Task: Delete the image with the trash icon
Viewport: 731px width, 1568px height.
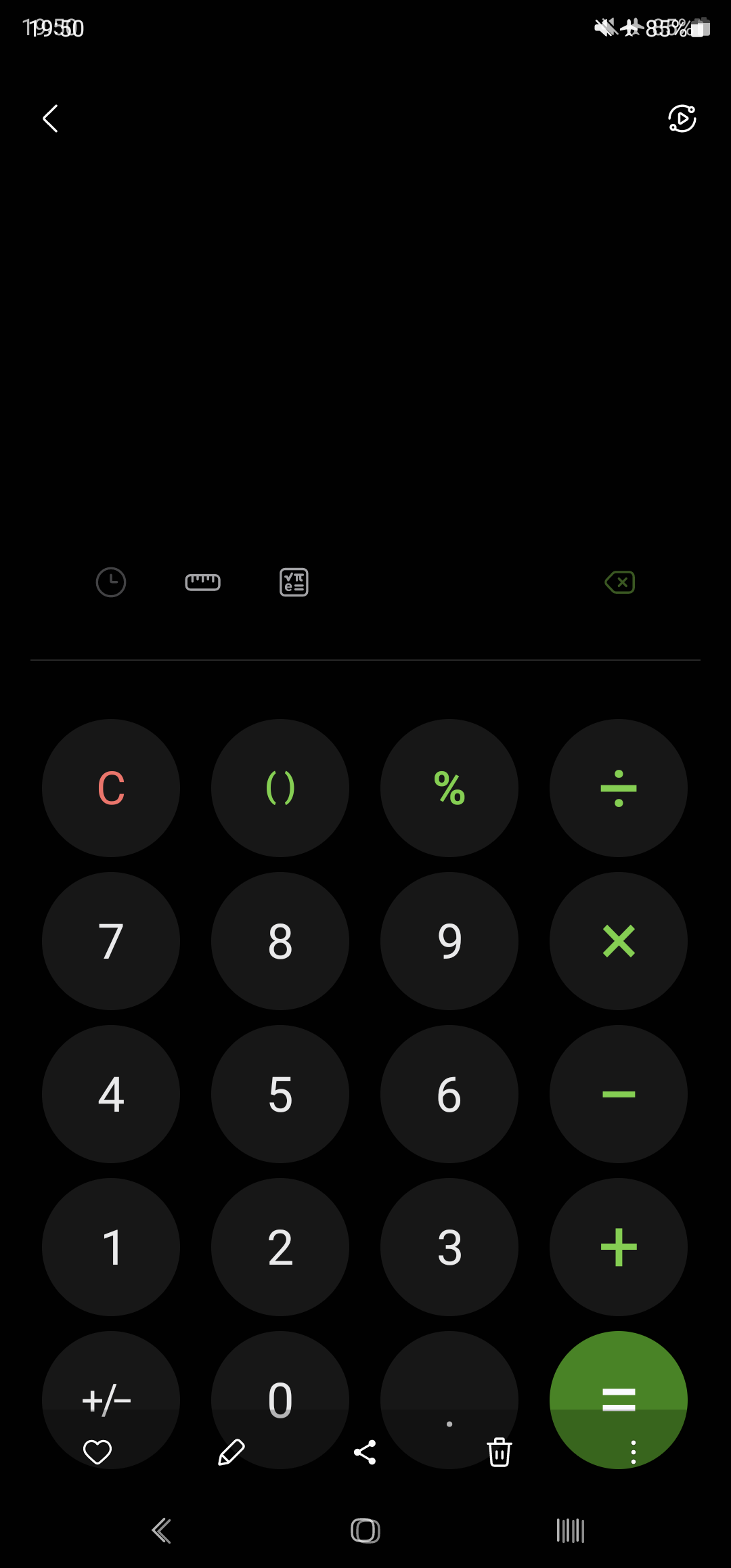Action: click(x=499, y=1452)
